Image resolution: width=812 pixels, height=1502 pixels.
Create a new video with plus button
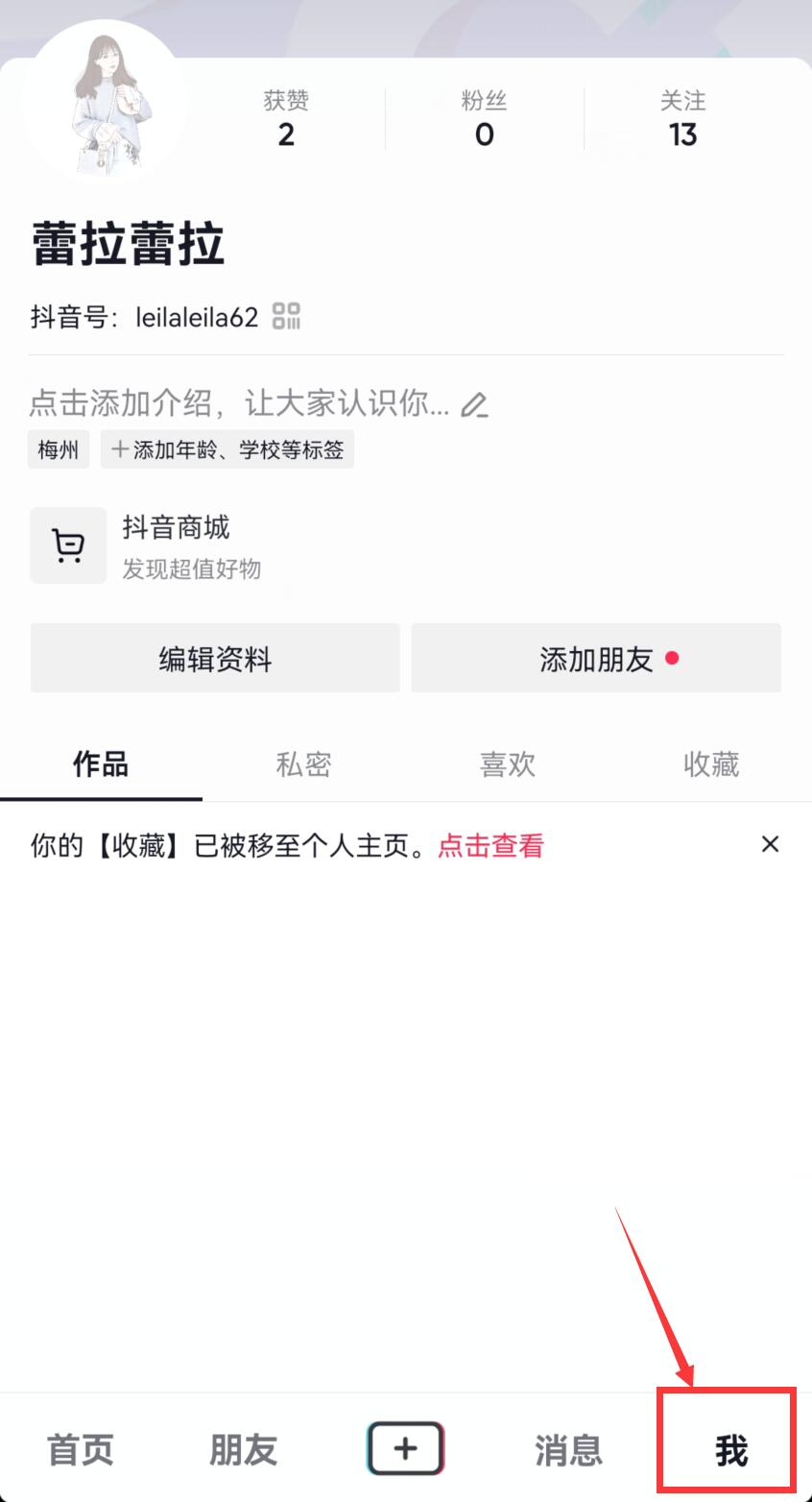tap(405, 1448)
